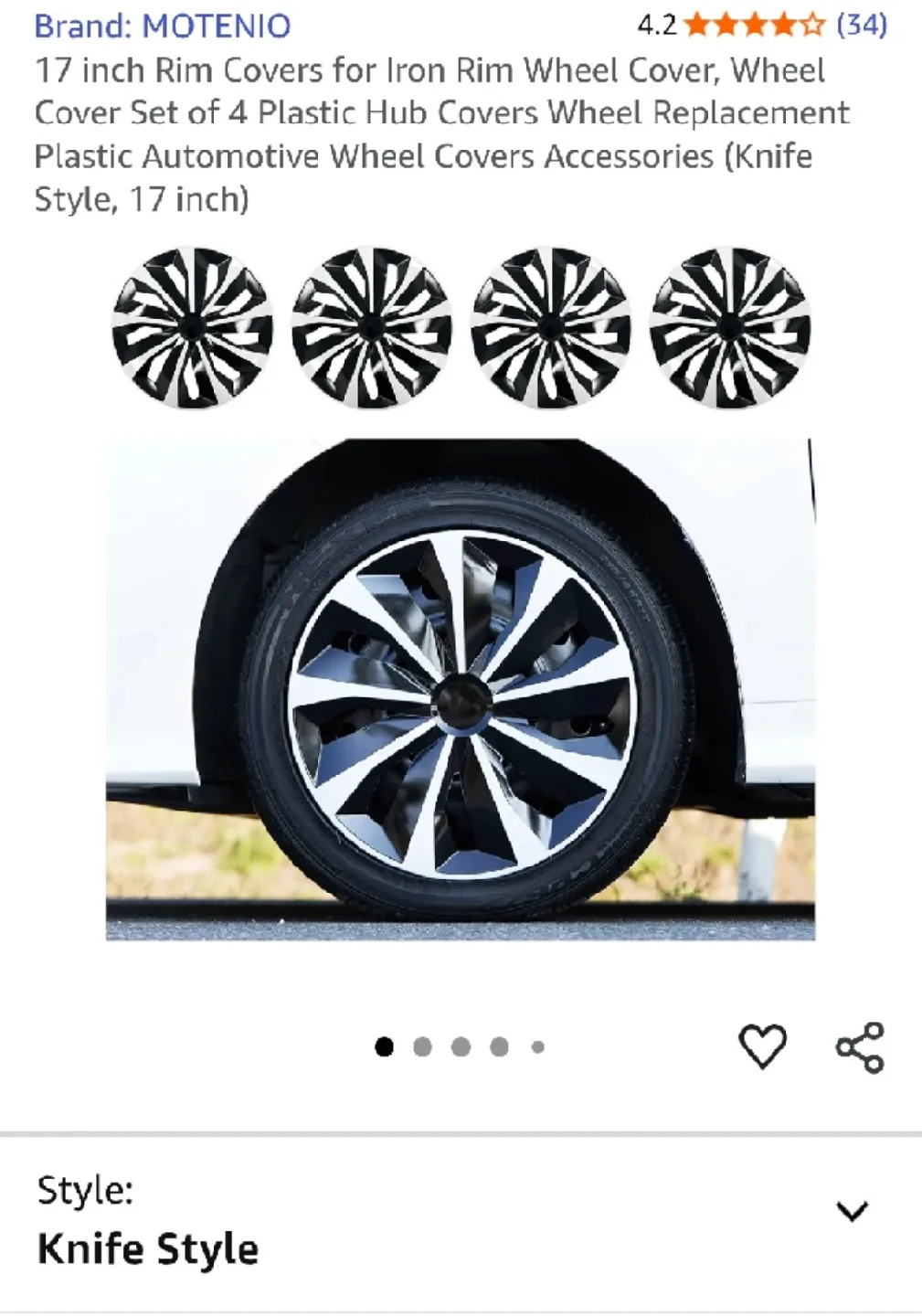Jump to the second image dot

click(x=422, y=1046)
